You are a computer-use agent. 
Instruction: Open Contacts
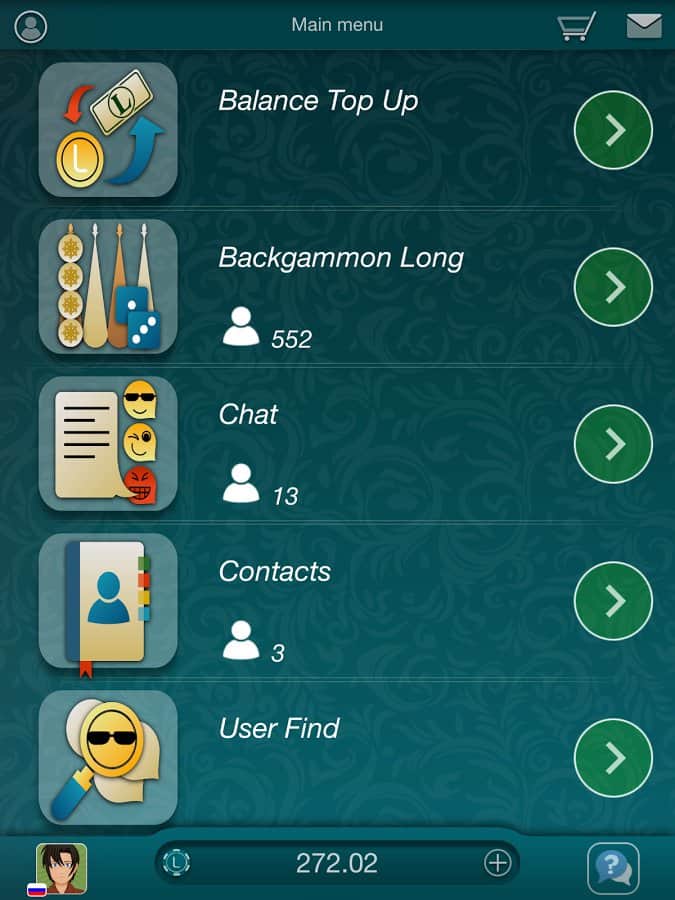click(x=613, y=601)
